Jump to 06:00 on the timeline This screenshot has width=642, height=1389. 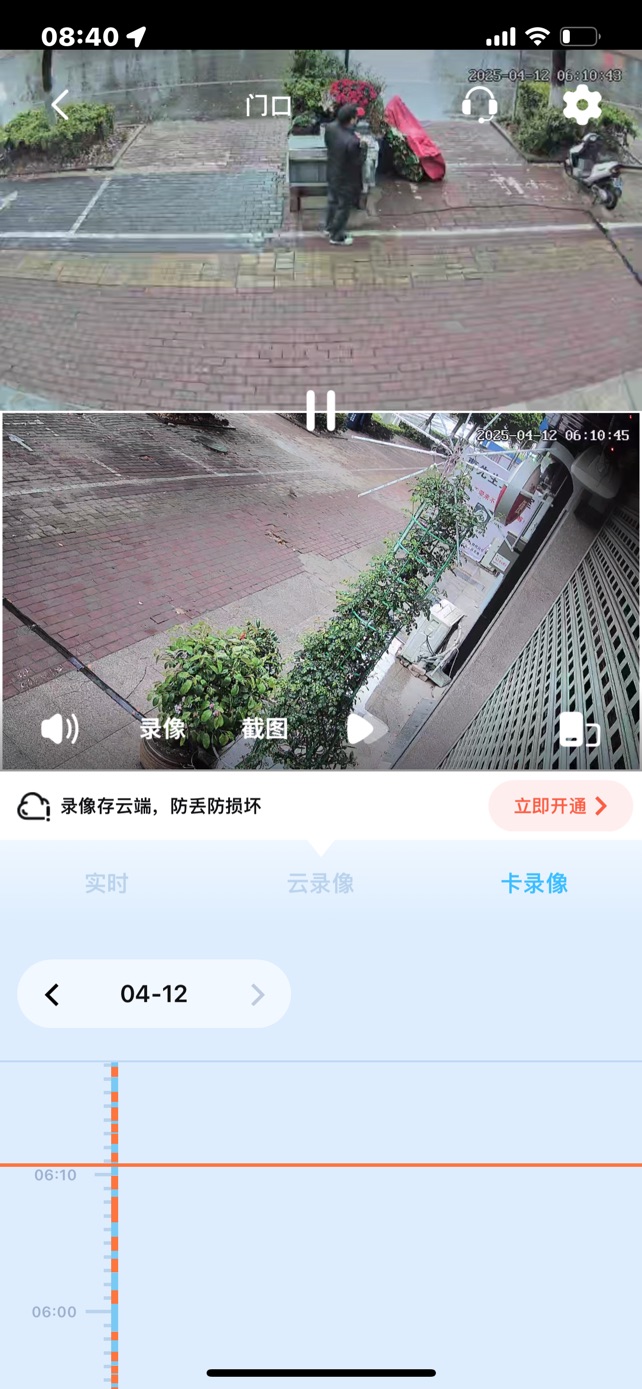54,1312
